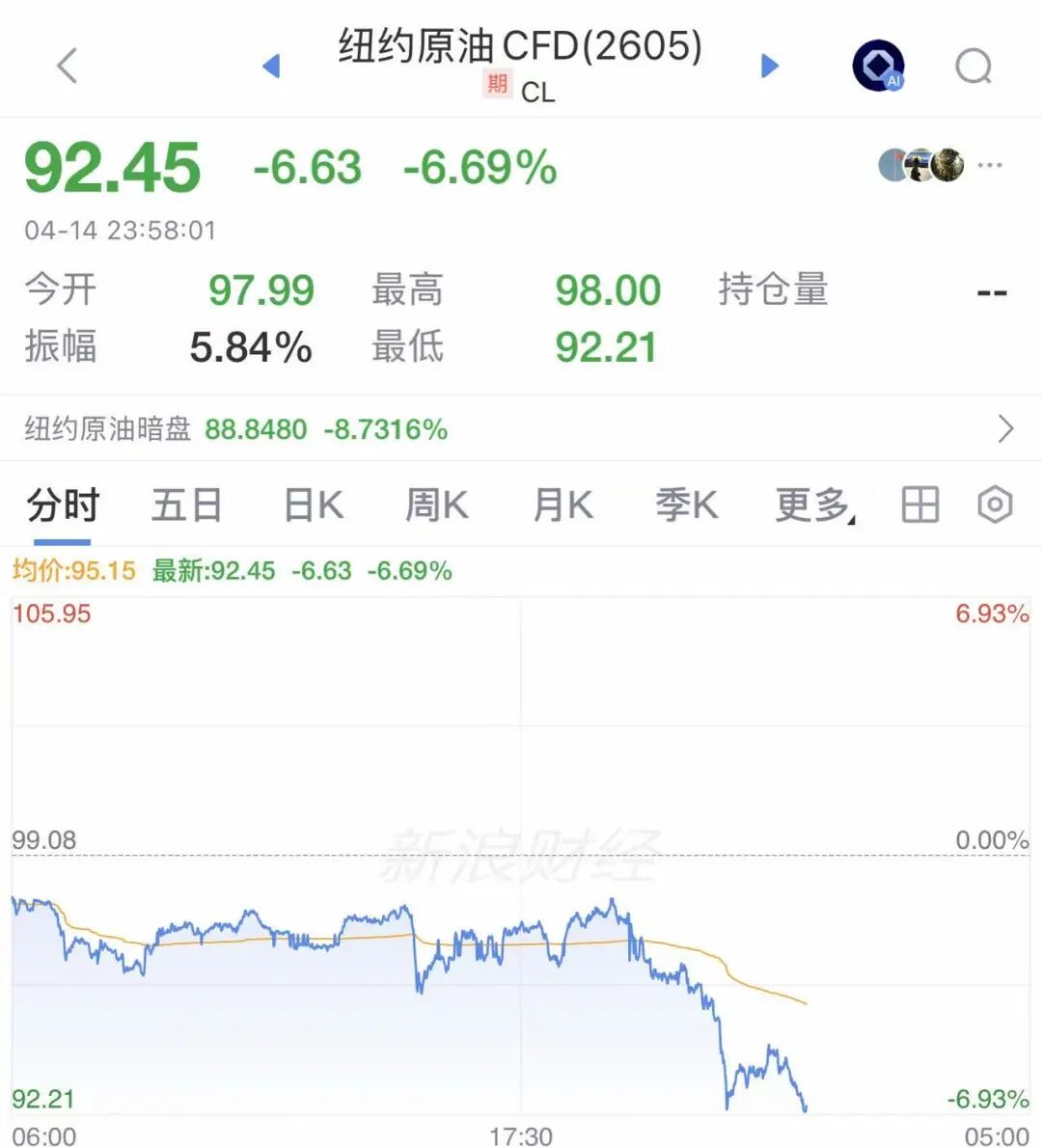Select the 周K weekly chart view

(x=435, y=504)
